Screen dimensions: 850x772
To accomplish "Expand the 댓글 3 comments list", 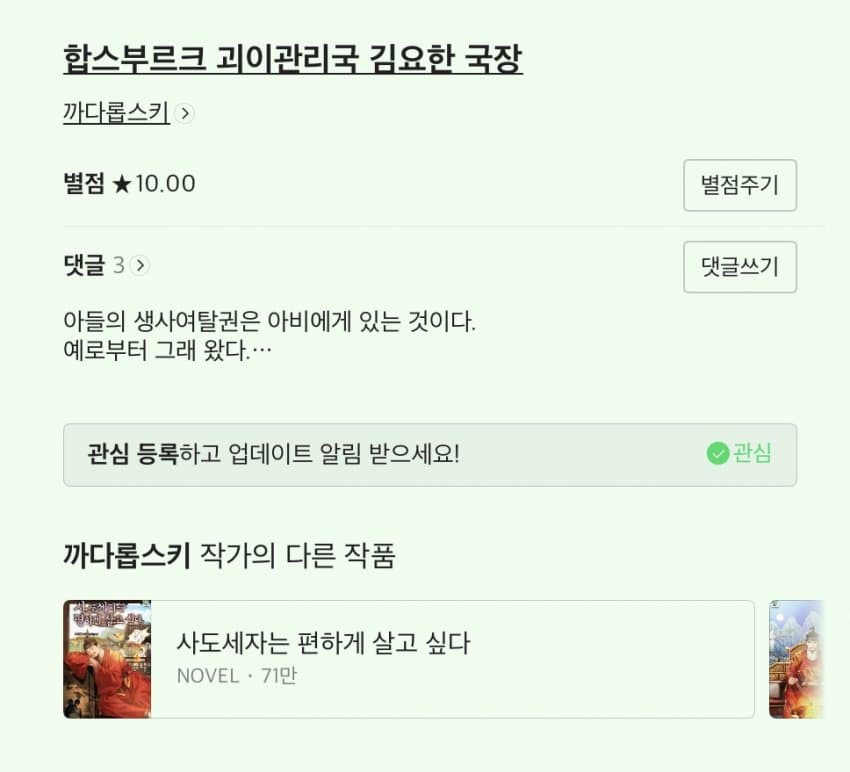I will [x=106, y=265].
